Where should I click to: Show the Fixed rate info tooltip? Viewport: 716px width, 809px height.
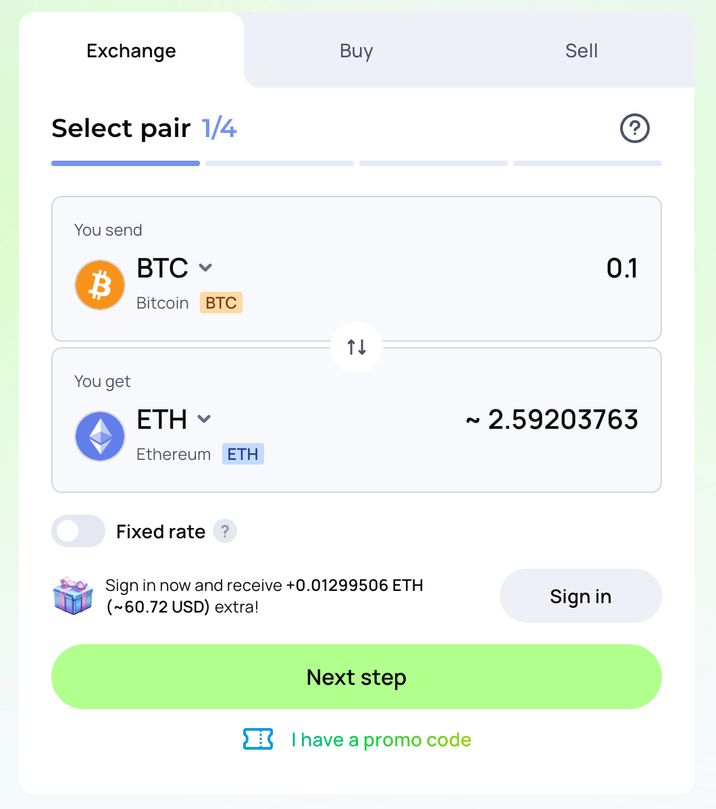[x=226, y=532]
